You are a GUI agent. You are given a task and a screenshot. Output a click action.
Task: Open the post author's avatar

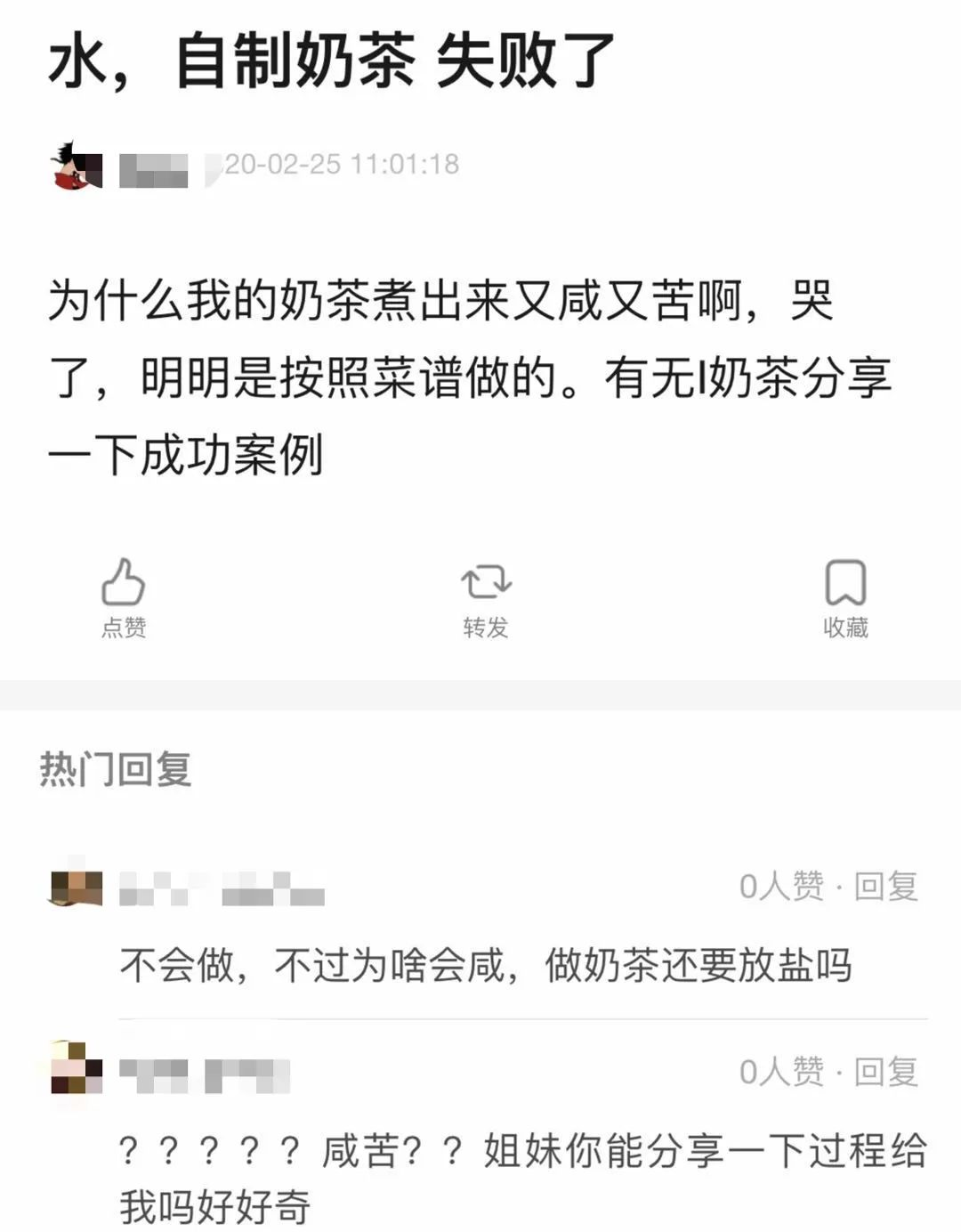pyautogui.click(x=76, y=166)
